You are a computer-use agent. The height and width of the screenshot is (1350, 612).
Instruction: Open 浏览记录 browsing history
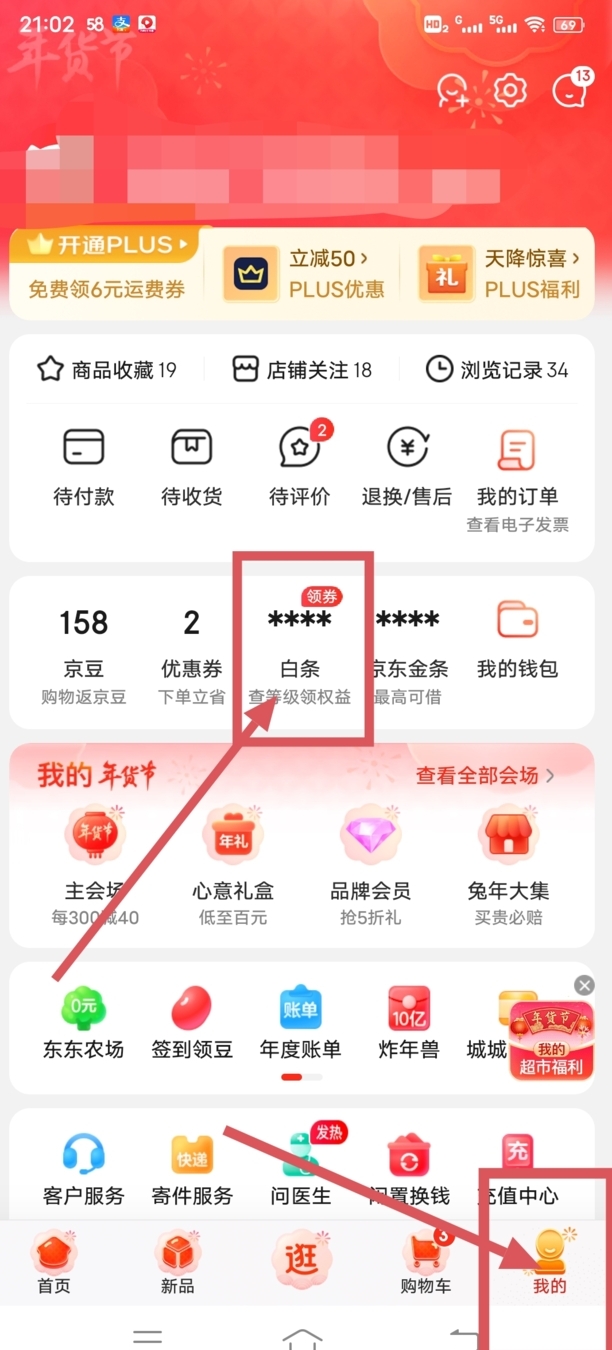(497, 370)
